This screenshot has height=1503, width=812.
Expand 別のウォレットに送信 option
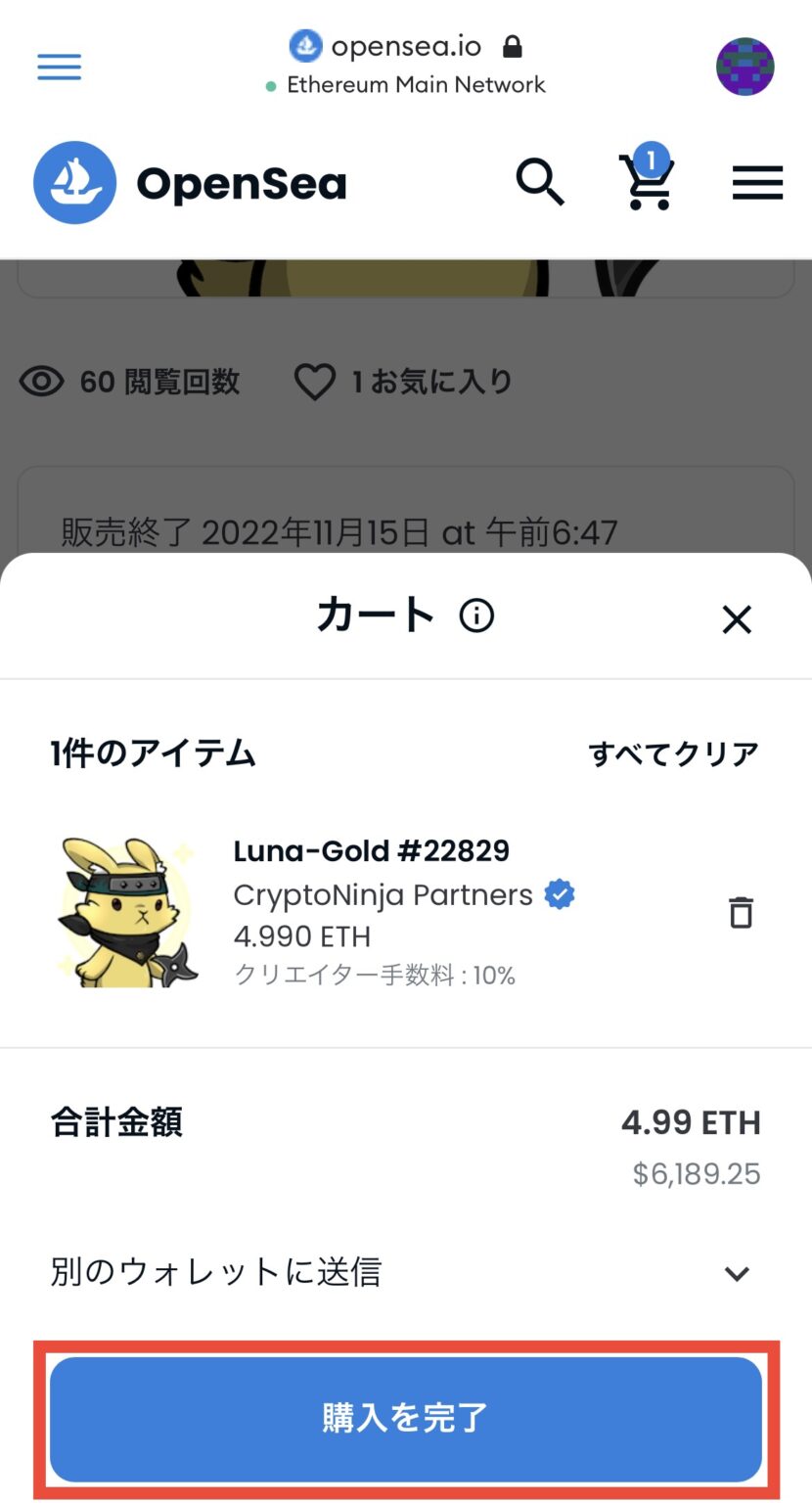(736, 1273)
